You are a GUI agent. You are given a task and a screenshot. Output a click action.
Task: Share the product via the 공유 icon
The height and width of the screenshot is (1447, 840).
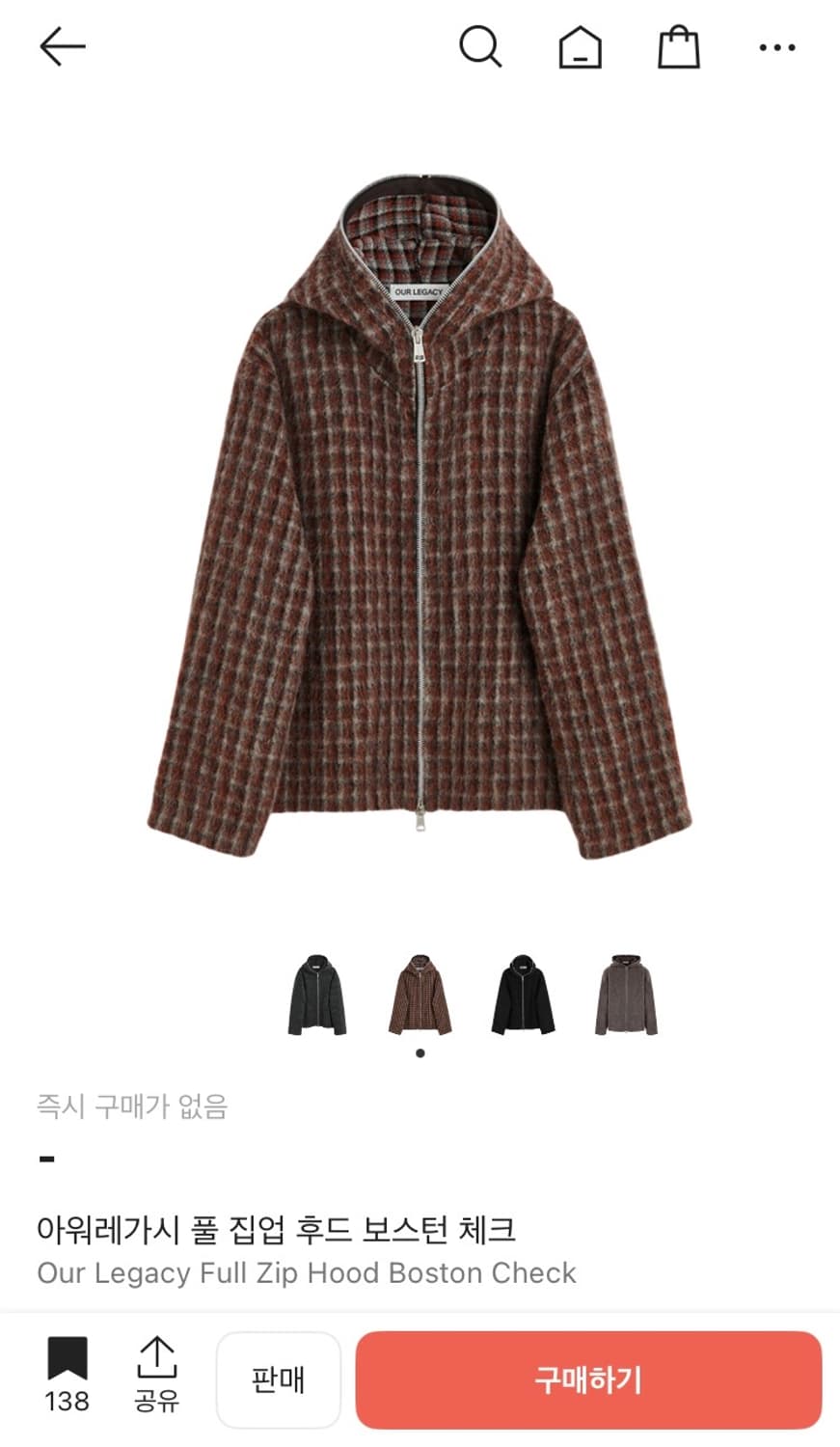pyautogui.click(x=158, y=1380)
